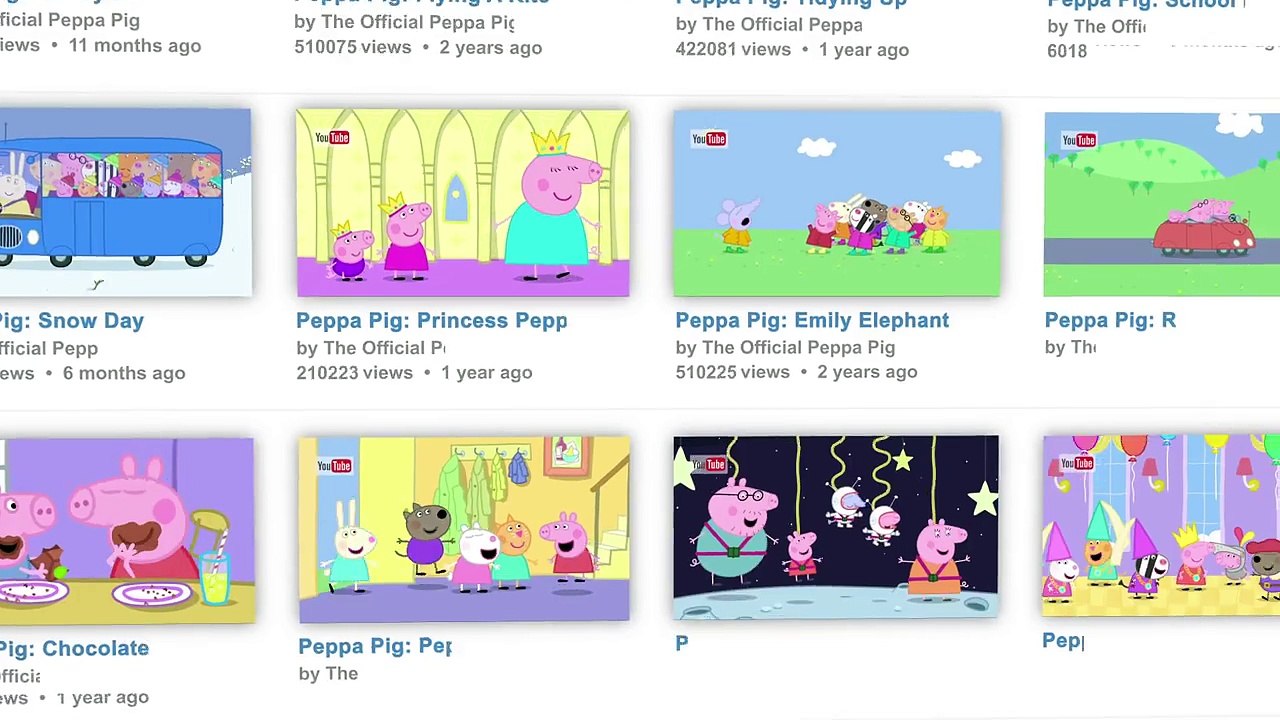Open the video with friends in hallway
The width and height of the screenshot is (1280, 720).
464,529
